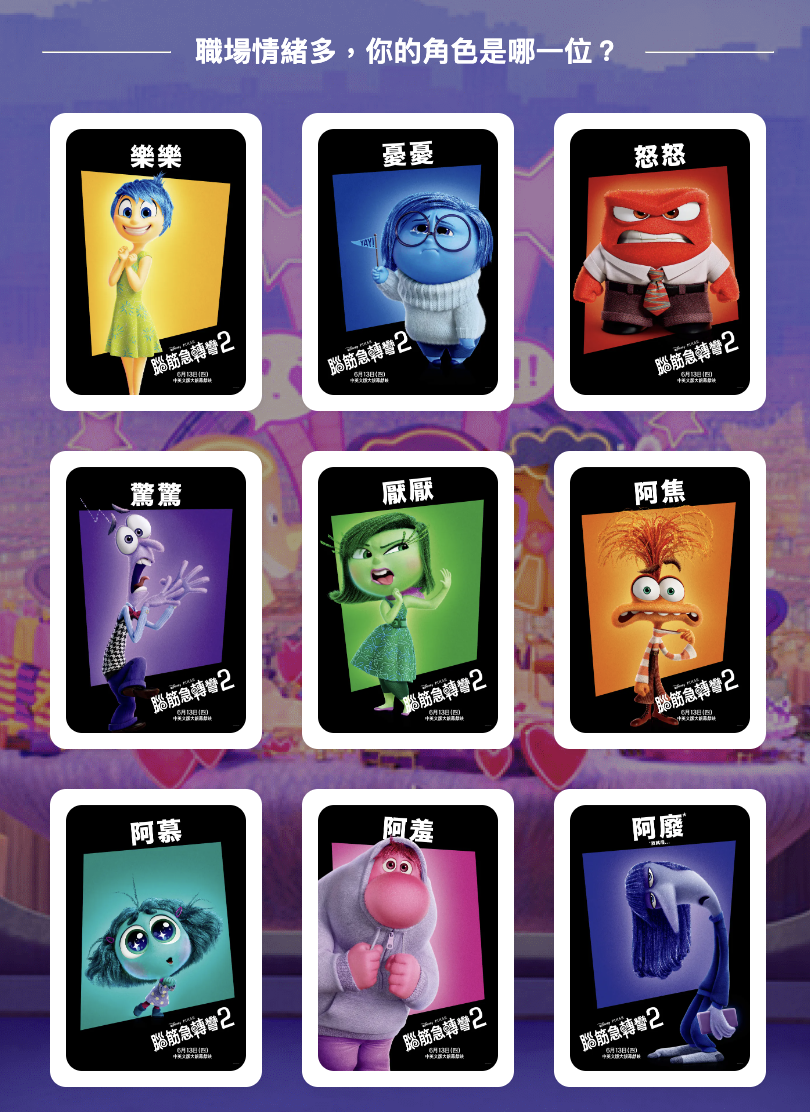
Task: Pick the 驚驚 character card
Action: 156,600
